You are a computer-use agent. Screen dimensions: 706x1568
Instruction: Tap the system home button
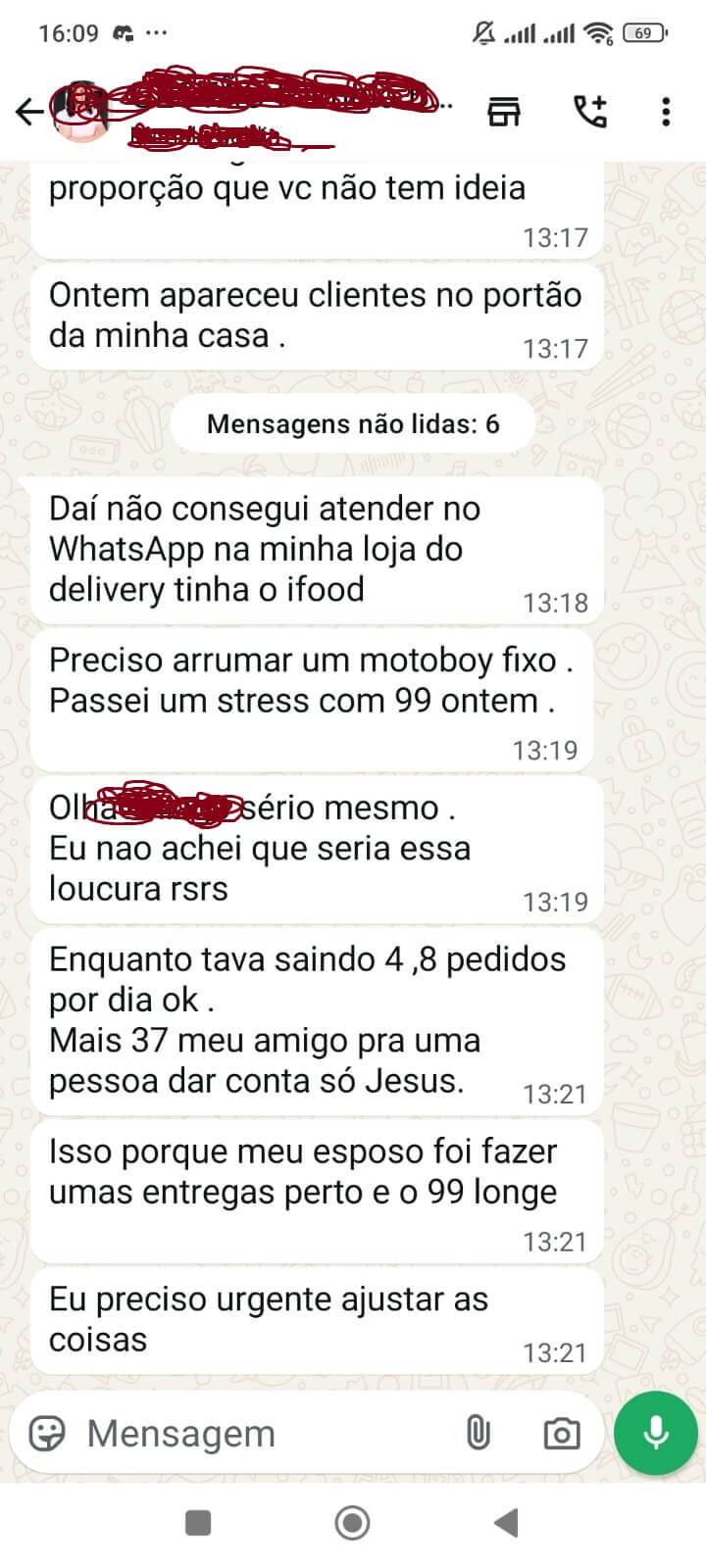tap(352, 1523)
